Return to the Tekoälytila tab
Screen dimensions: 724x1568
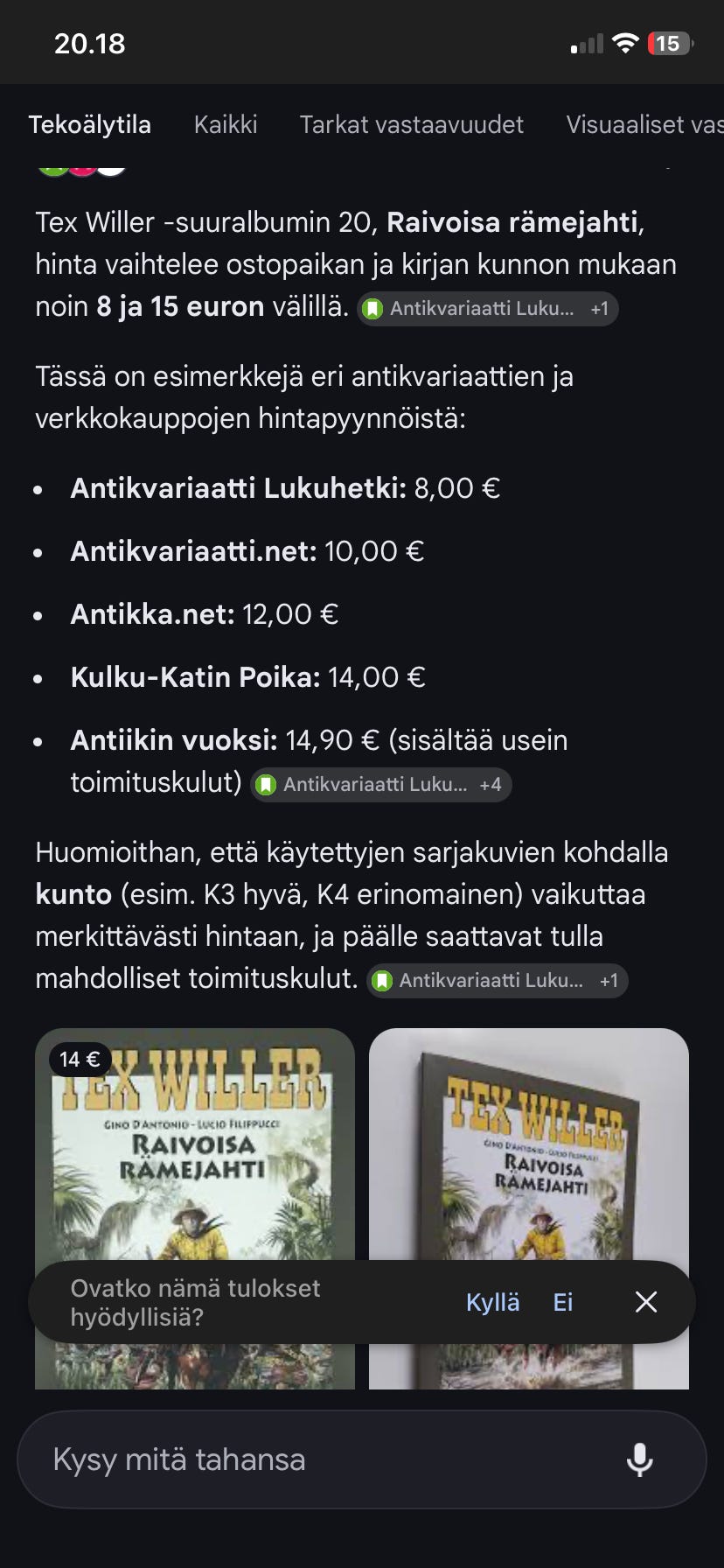(91, 124)
